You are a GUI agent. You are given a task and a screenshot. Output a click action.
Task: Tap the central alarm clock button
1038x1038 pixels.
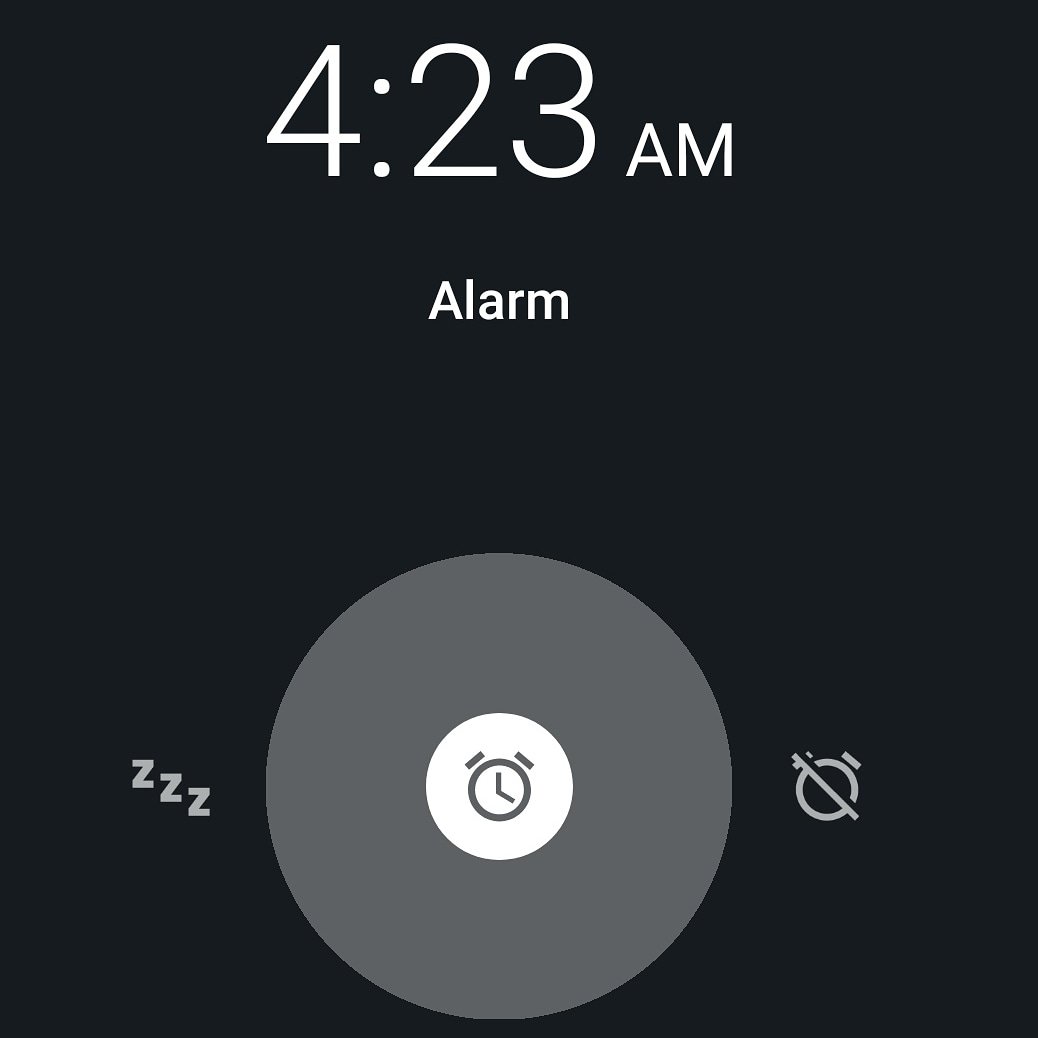(x=499, y=786)
